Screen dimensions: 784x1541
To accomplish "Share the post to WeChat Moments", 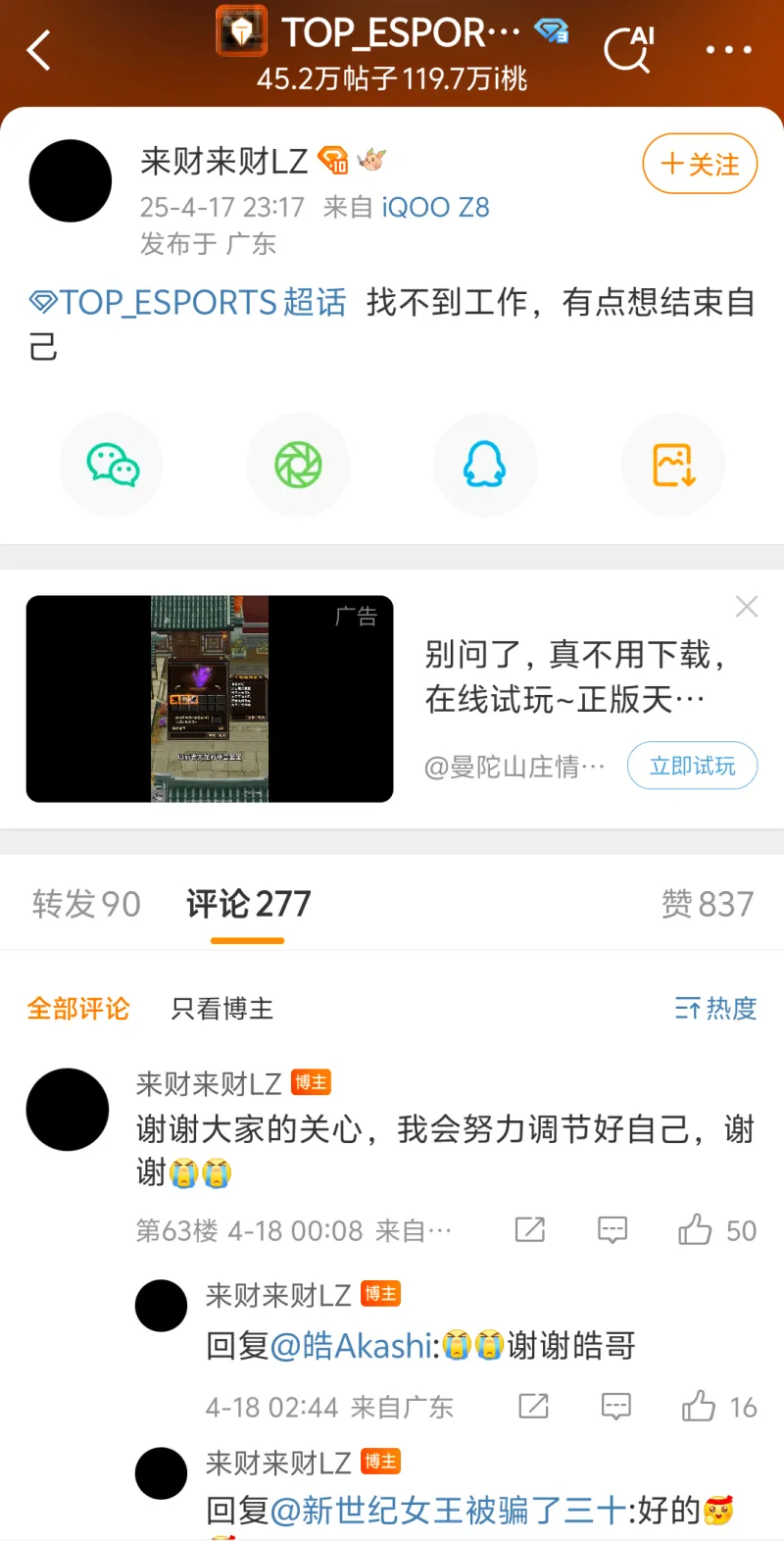I will tap(298, 465).
